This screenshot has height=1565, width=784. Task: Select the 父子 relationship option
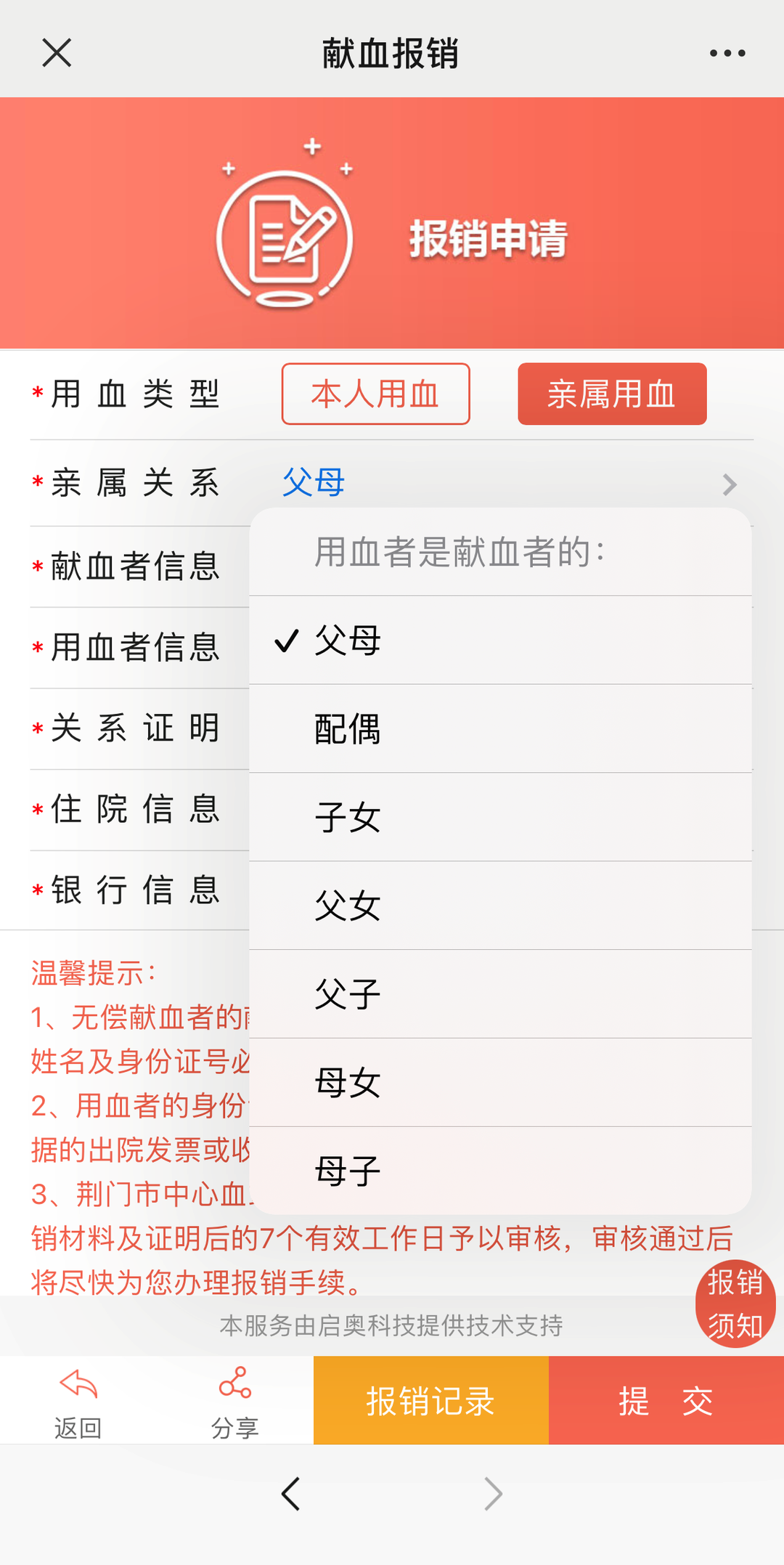500,995
